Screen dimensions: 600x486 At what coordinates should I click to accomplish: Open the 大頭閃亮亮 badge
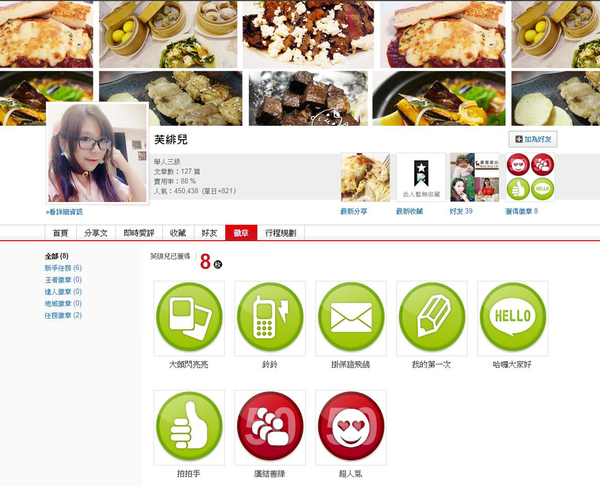click(x=189, y=317)
